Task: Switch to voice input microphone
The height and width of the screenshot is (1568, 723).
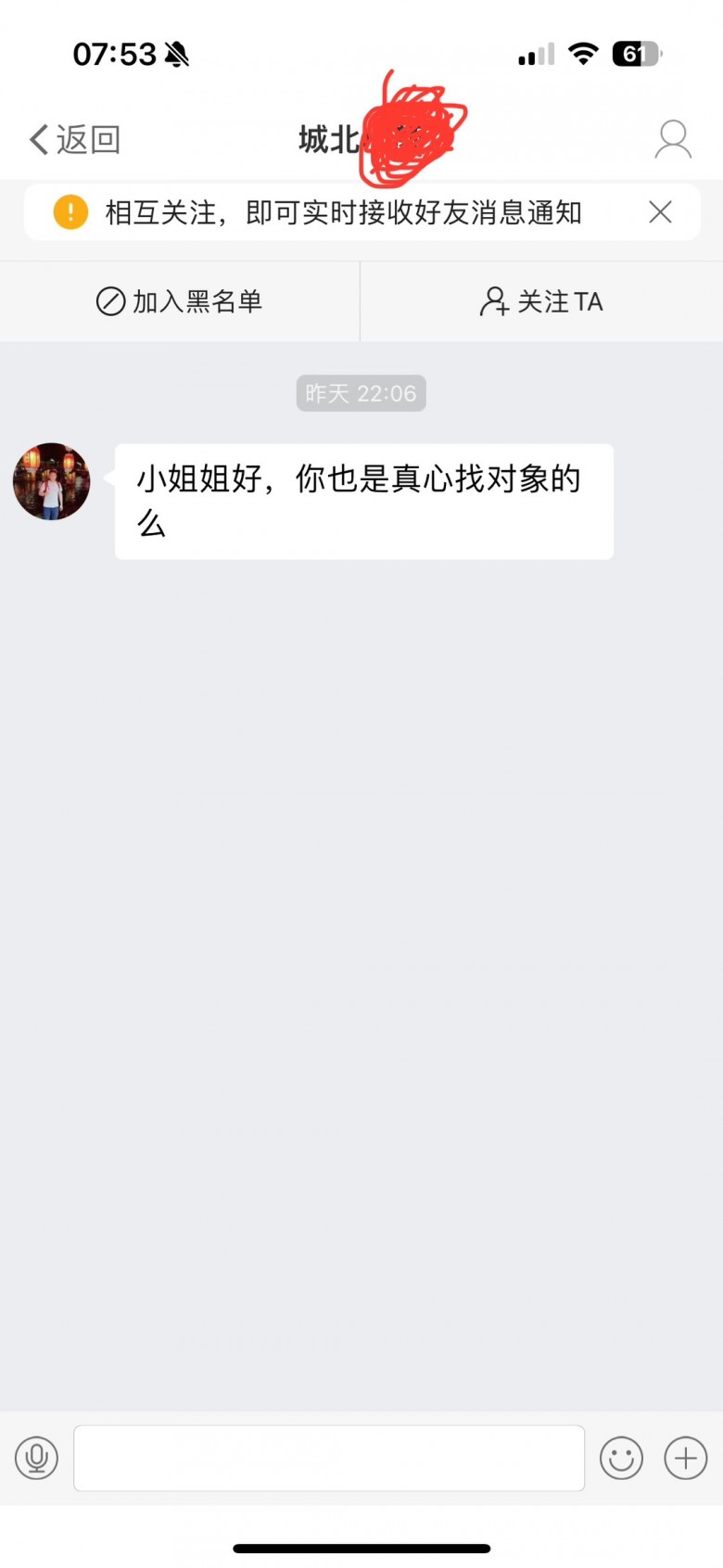Action: coord(37,1458)
